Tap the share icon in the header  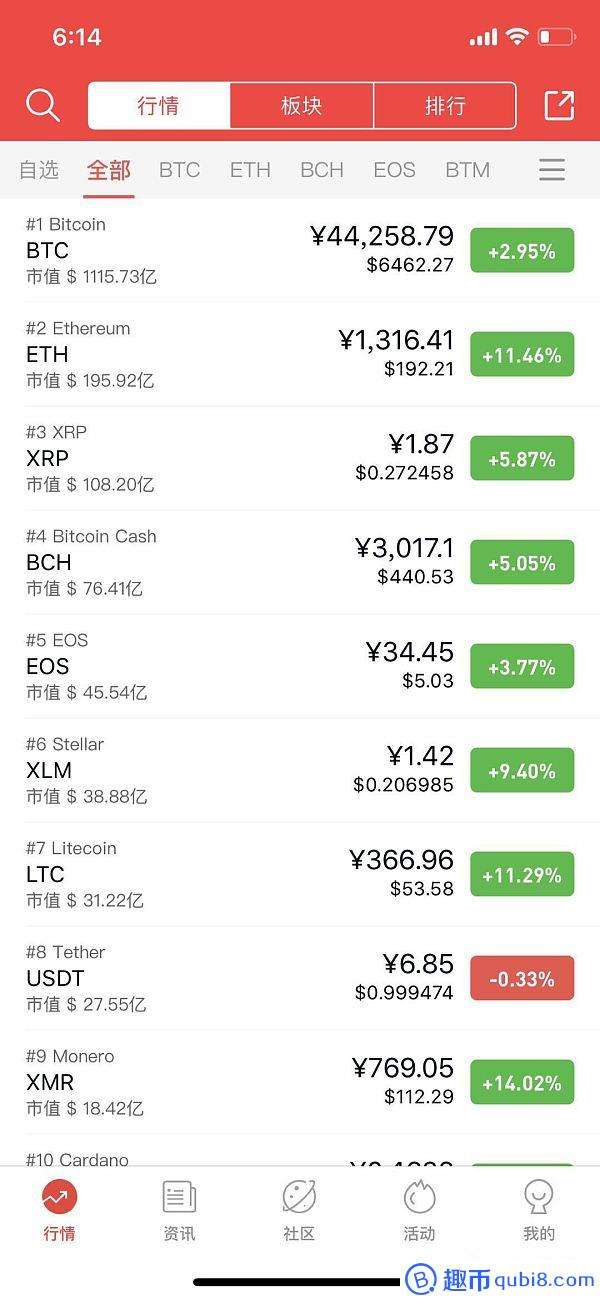559,105
